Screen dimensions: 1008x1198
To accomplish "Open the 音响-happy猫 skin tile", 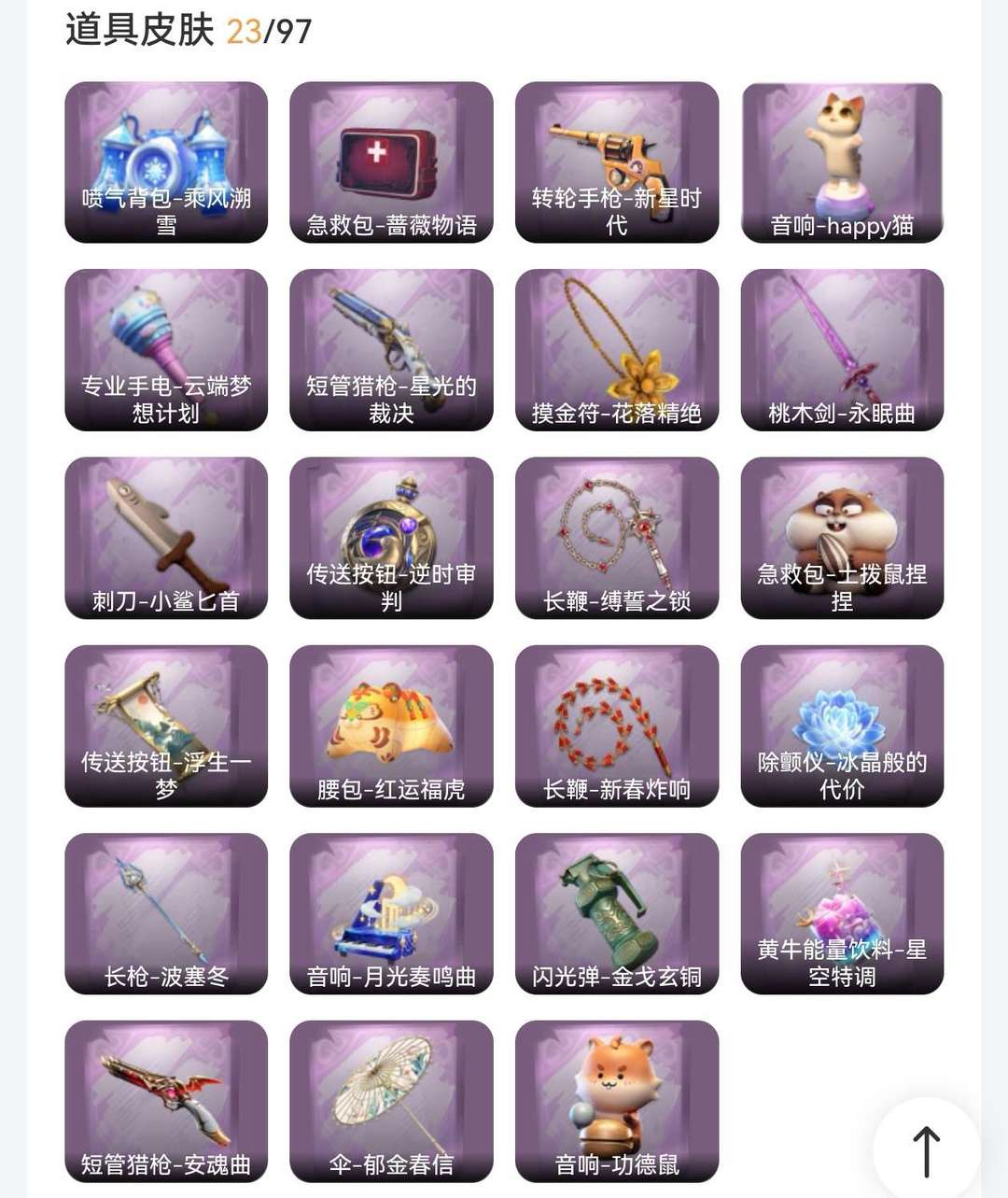I will (x=842, y=162).
